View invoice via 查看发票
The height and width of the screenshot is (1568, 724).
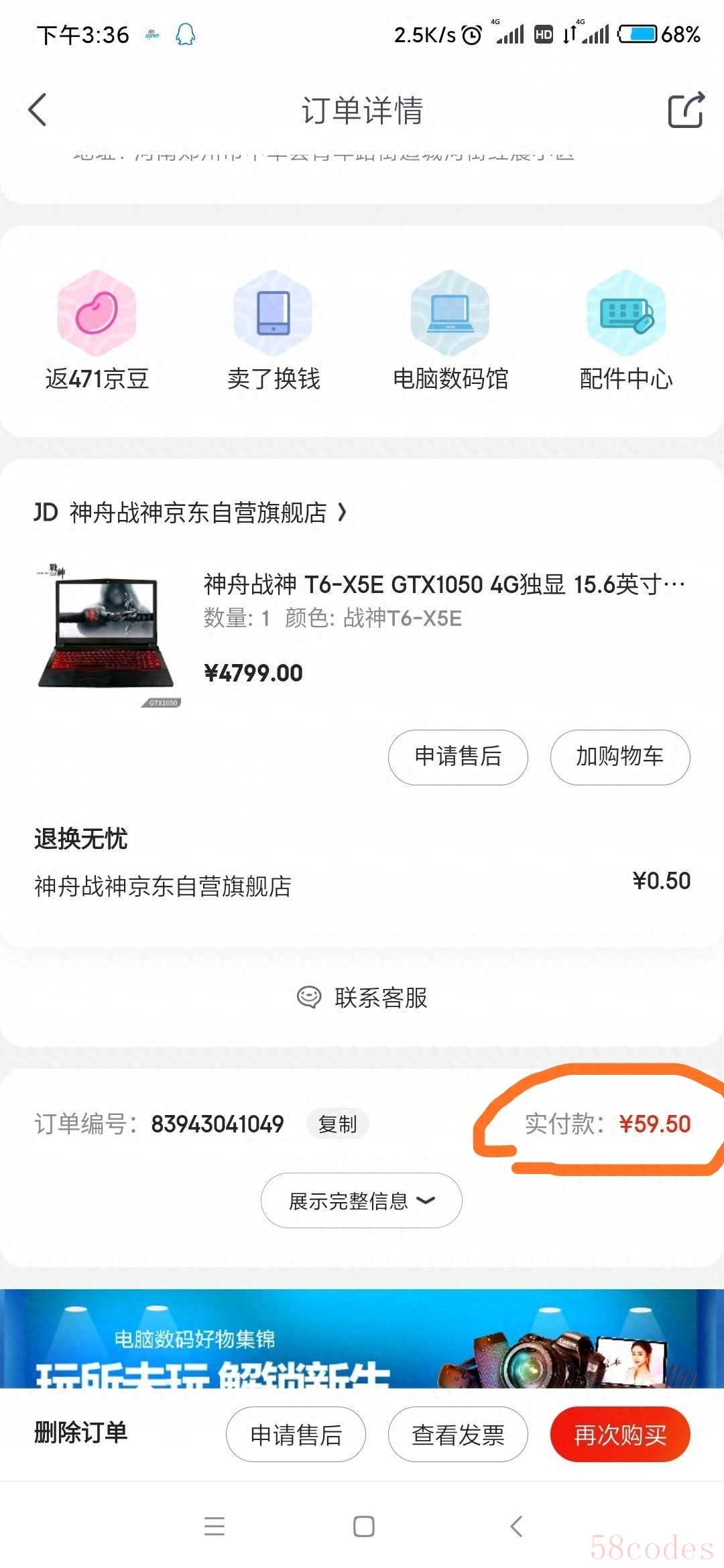click(x=458, y=1435)
